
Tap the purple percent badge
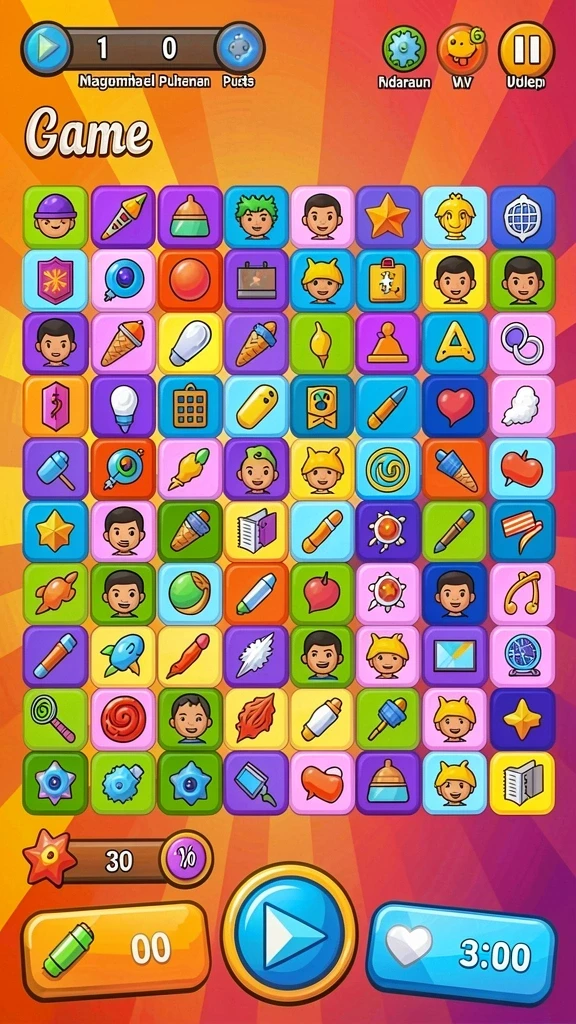click(186, 857)
